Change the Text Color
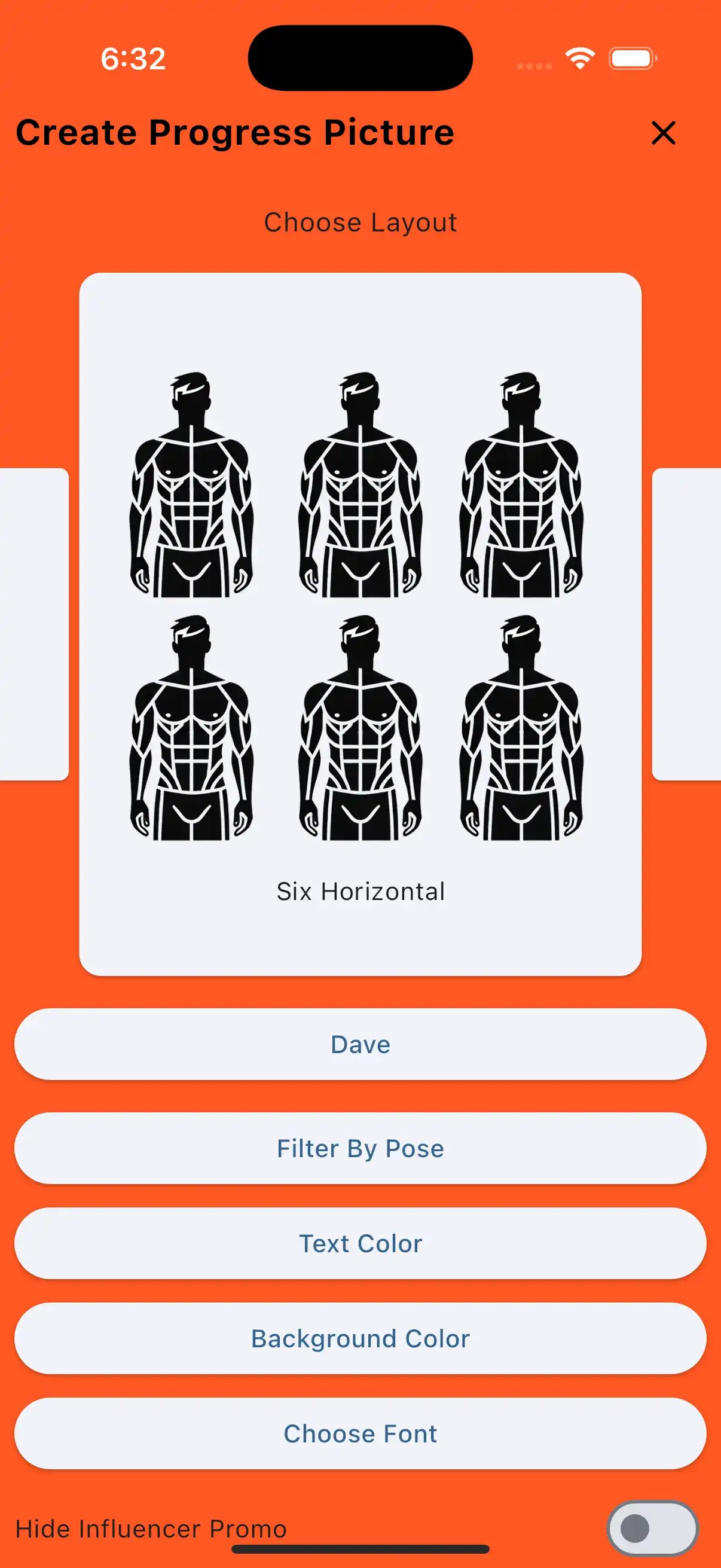The width and height of the screenshot is (721, 1568). pyautogui.click(x=360, y=1243)
